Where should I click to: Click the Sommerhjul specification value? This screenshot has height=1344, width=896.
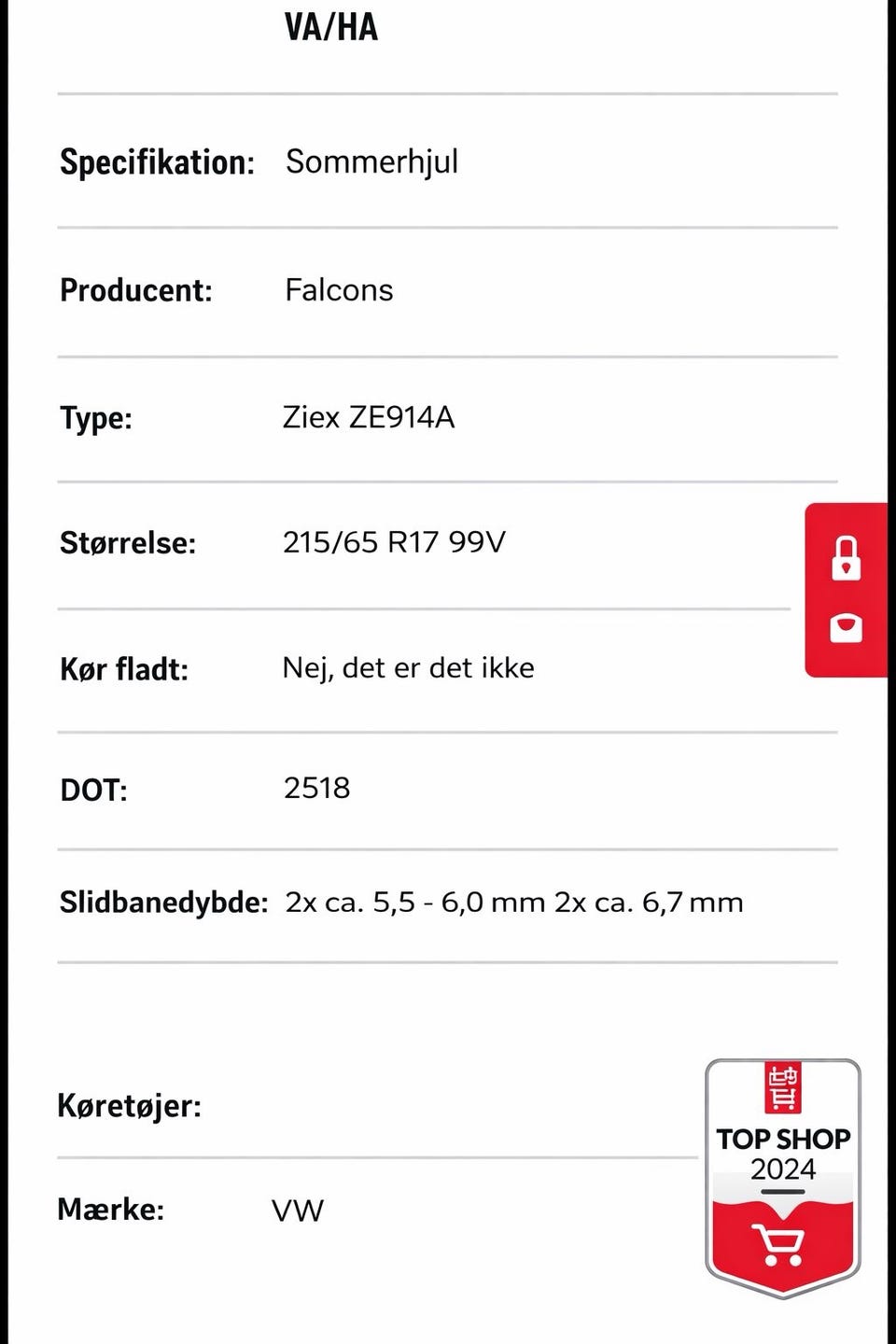(371, 161)
